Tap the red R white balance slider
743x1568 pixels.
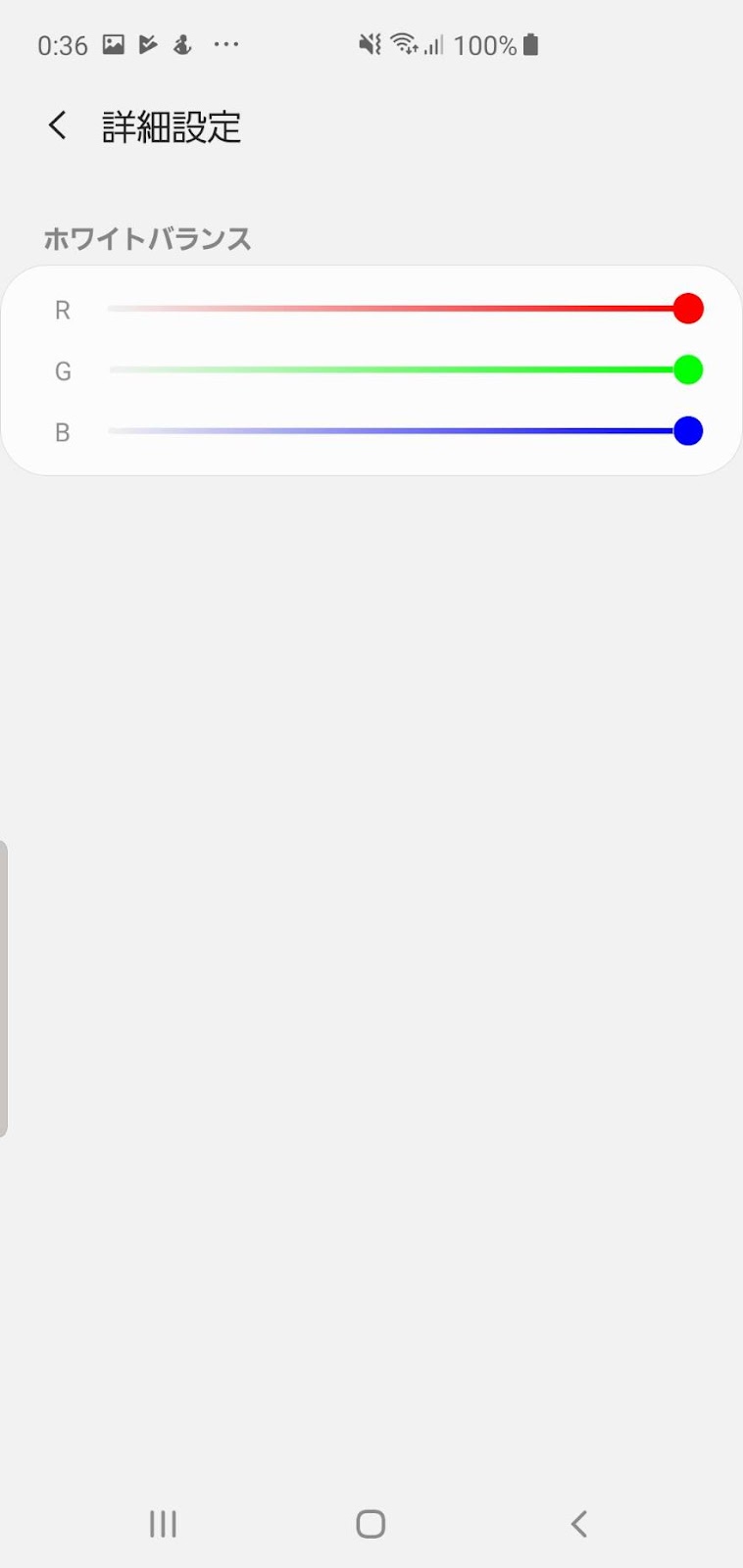tap(406, 309)
